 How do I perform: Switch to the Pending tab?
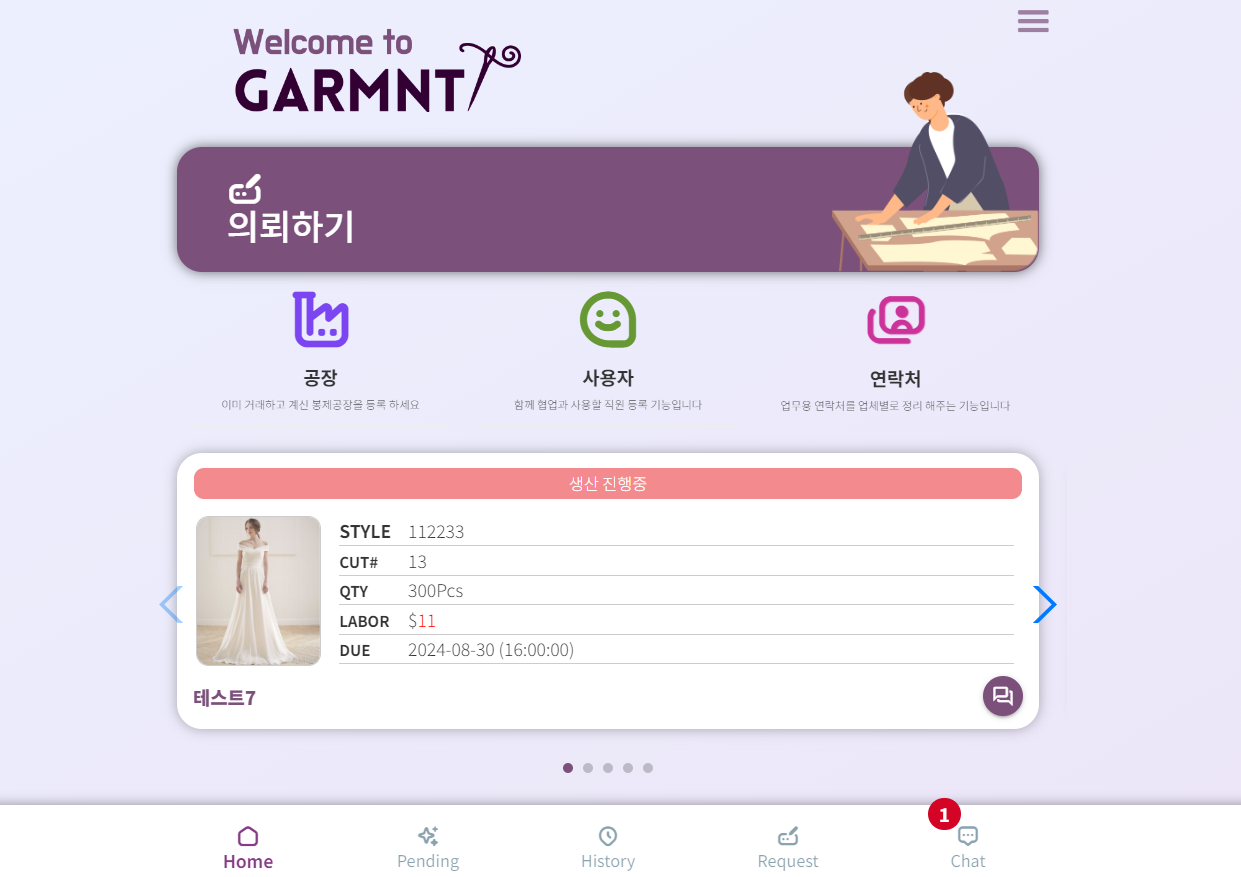point(428,847)
